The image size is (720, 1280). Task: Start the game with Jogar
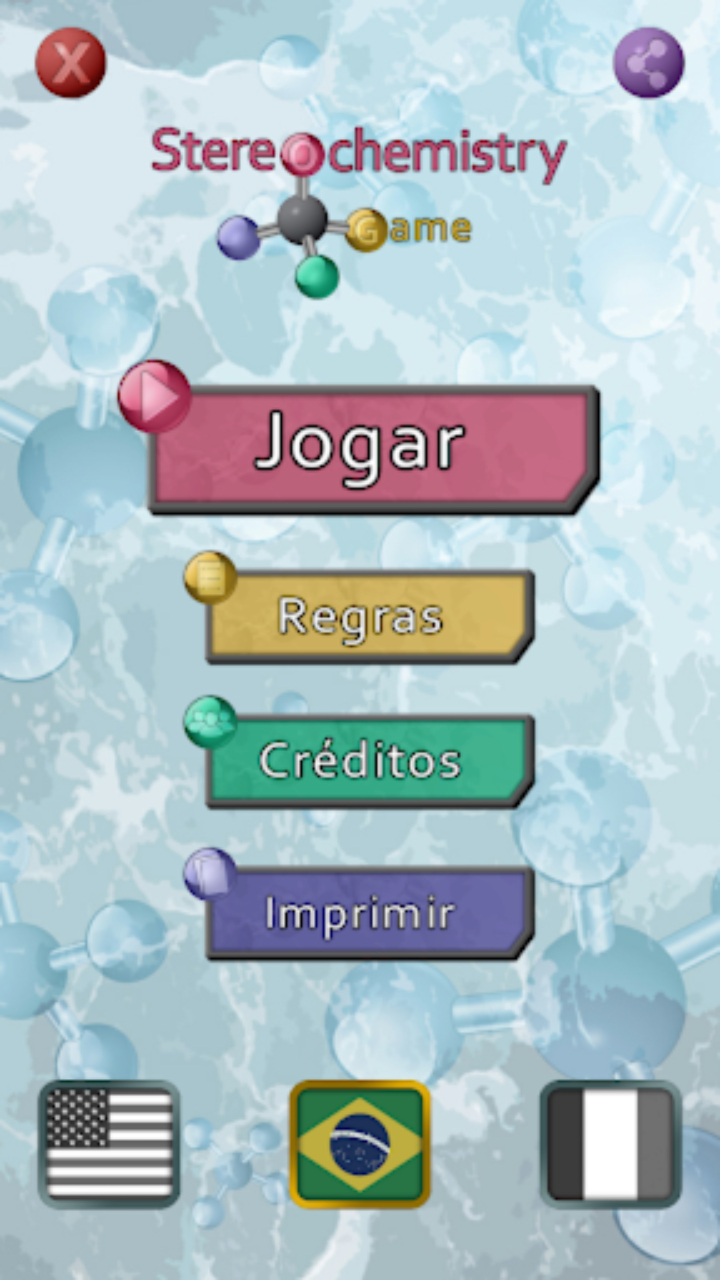[x=372, y=447]
